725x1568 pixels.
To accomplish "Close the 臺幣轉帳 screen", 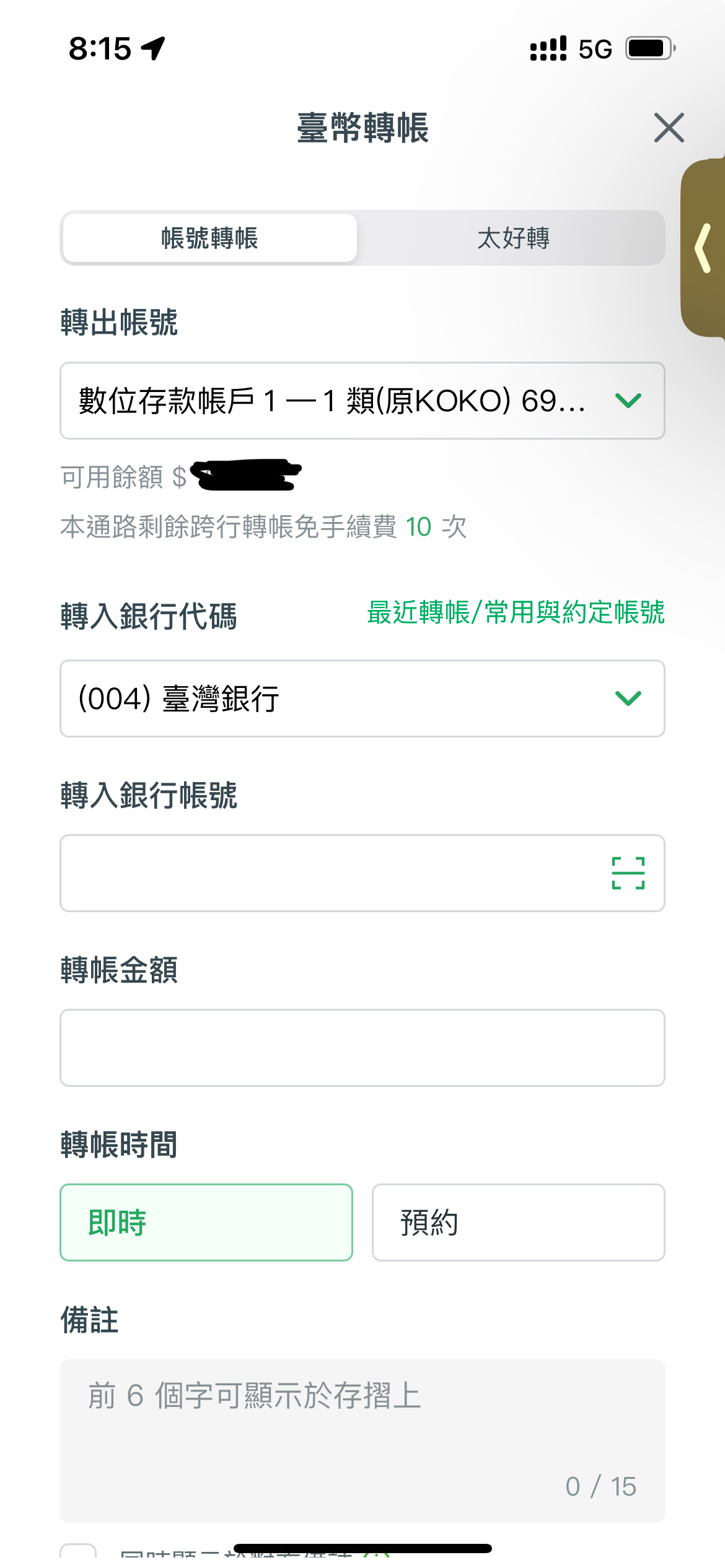I will pos(669,128).
